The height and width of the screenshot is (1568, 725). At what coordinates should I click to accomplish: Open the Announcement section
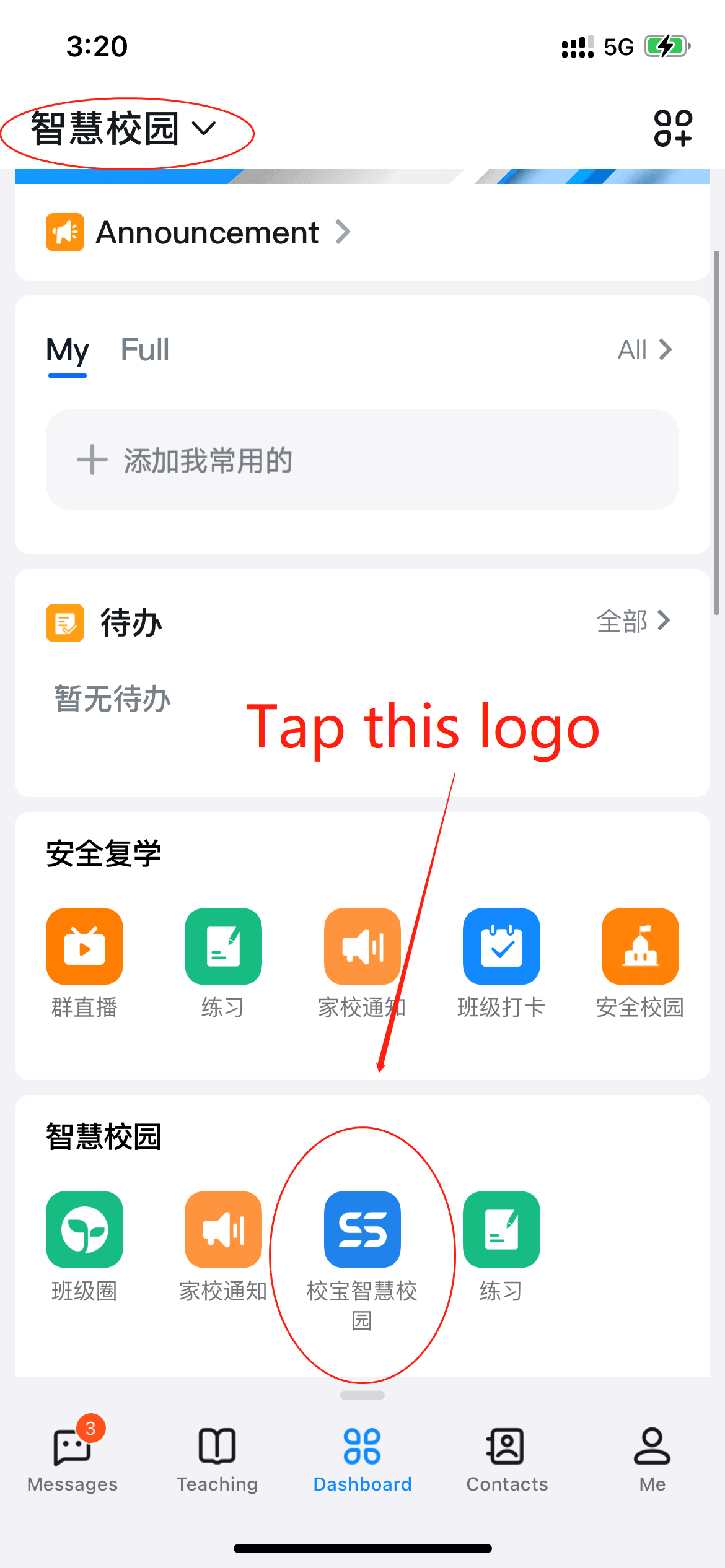198,233
